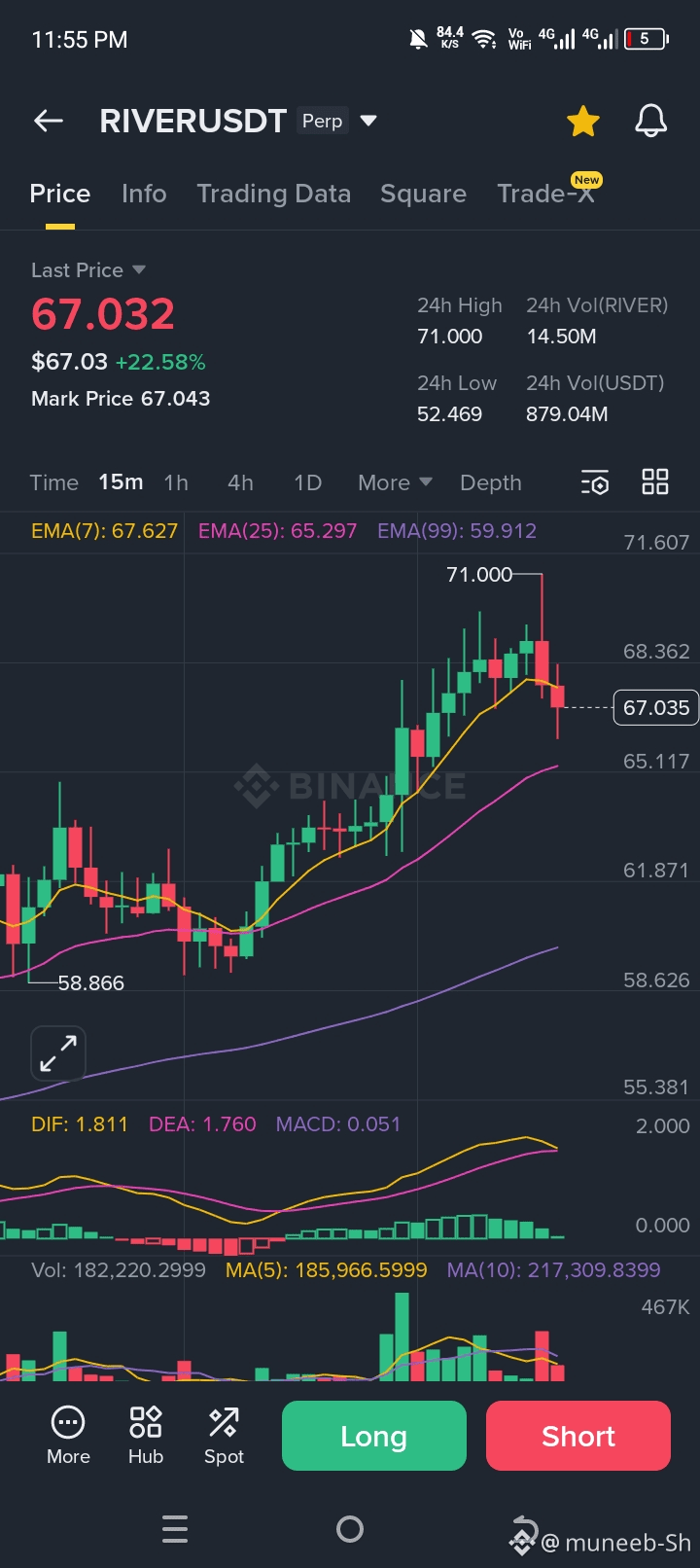Image resolution: width=700 pixels, height=1568 pixels.
Task: Tap the Long button
Action: (373, 1436)
